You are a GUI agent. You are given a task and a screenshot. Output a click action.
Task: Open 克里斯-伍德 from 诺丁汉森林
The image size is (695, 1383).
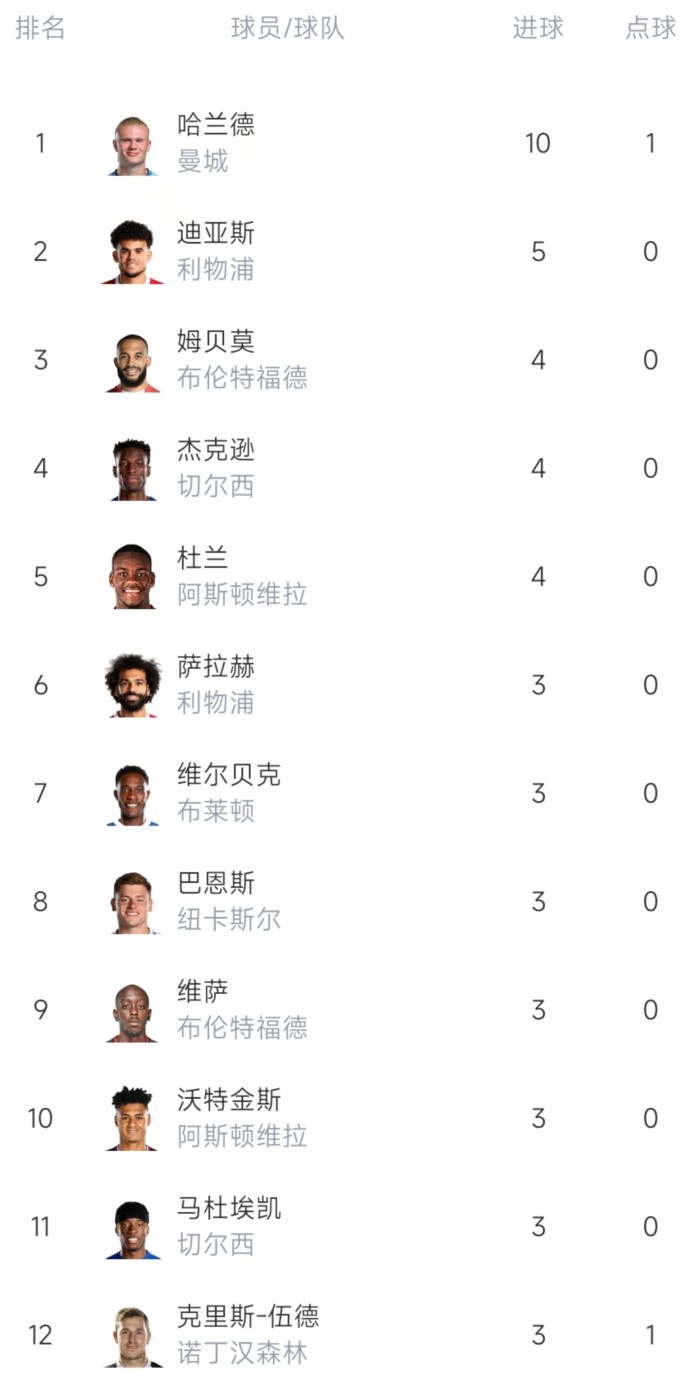(x=347, y=1335)
